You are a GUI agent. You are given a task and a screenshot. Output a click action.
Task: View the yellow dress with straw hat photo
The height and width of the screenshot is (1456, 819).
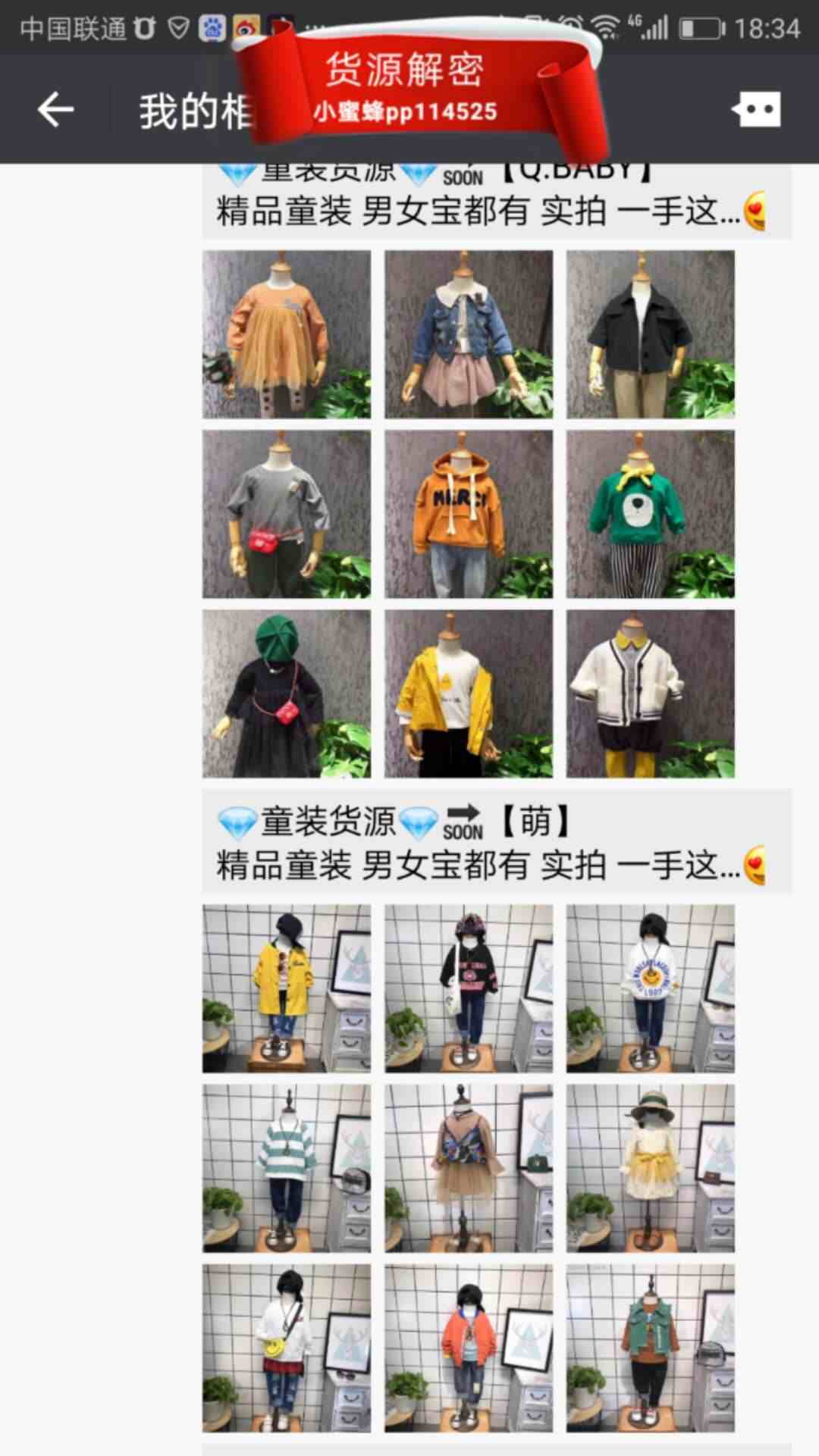coord(651,1168)
